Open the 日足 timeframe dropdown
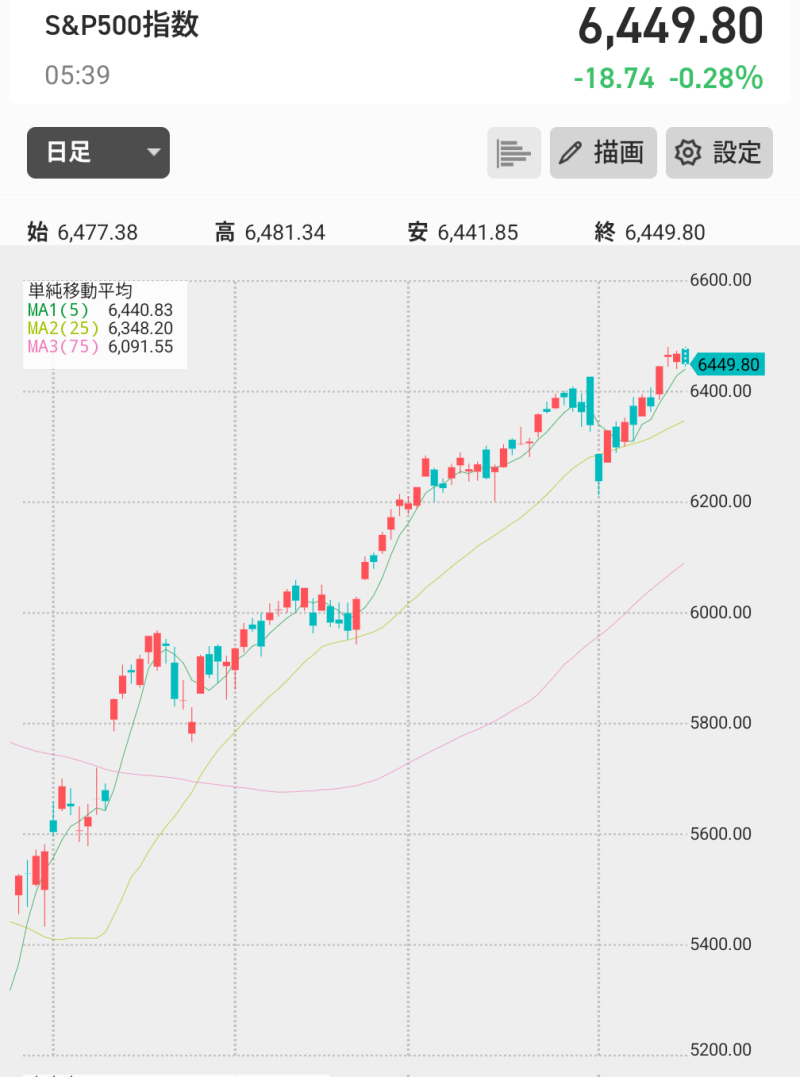This screenshot has width=800, height=1077. coord(98,153)
